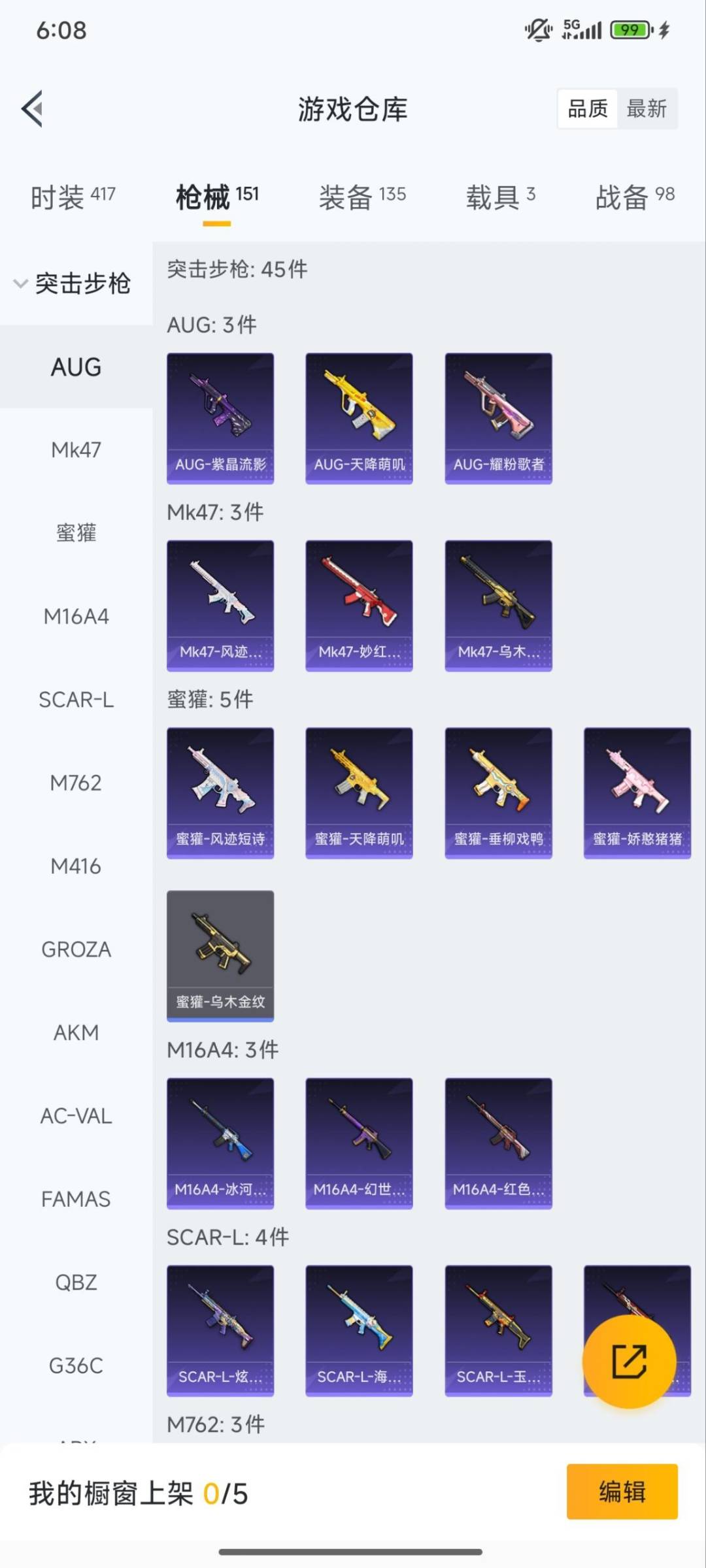Switch to the 装备 tab
This screenshot has height=1568, width=706.
coord(362,197)
